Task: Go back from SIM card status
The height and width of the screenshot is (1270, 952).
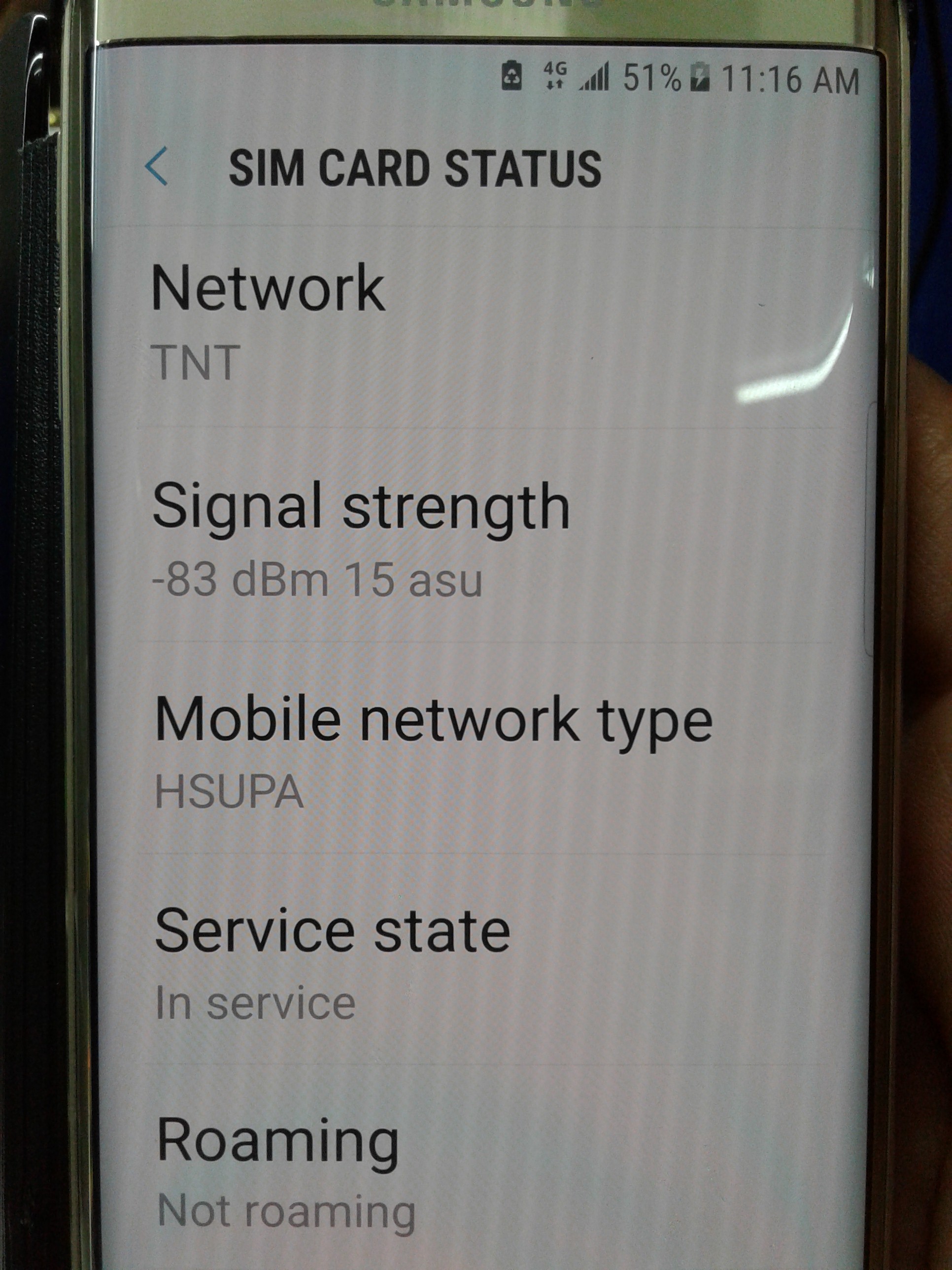Action: tap(156, 167)
